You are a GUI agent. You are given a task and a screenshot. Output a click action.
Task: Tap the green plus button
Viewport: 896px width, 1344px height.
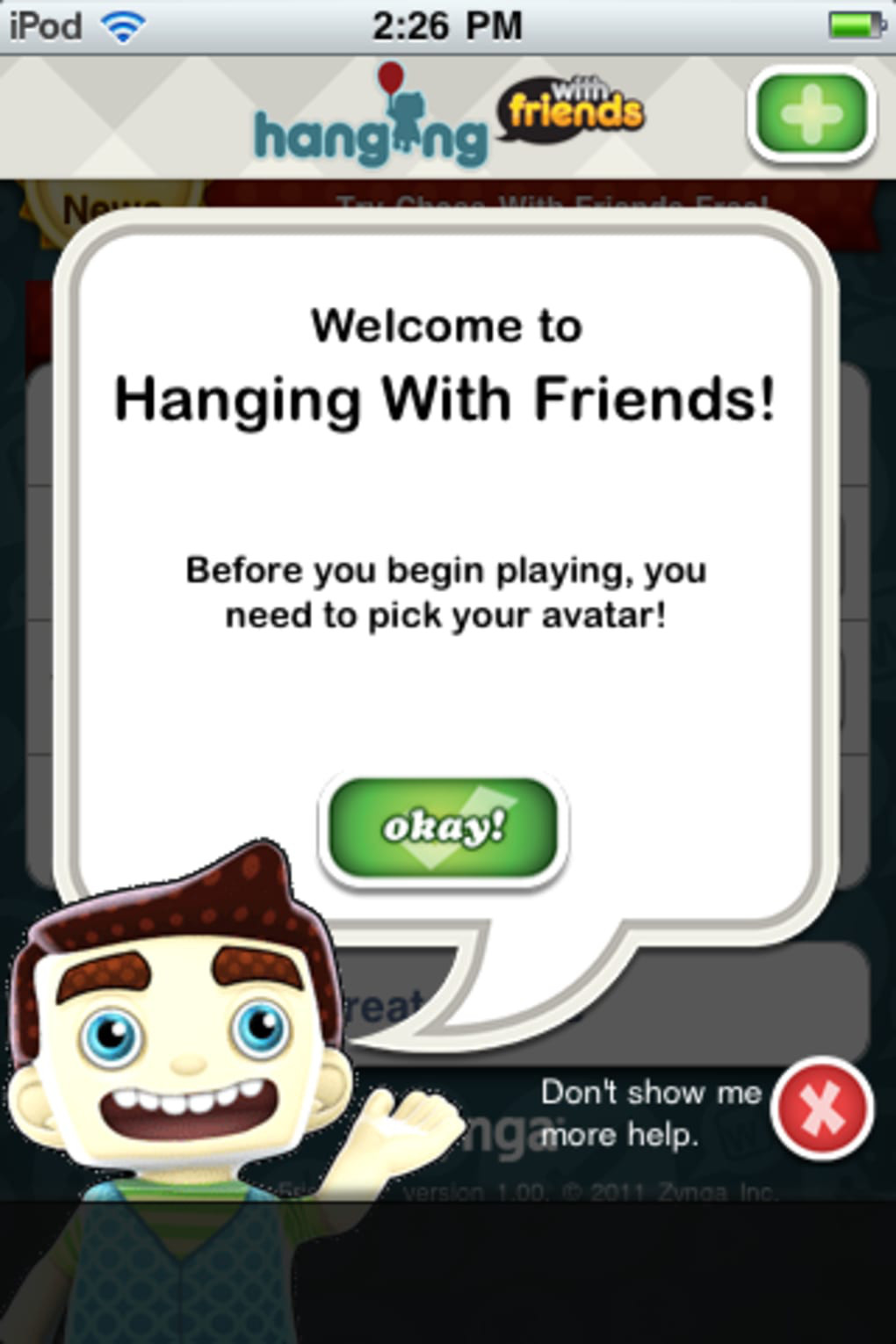[x=811, y=114]
